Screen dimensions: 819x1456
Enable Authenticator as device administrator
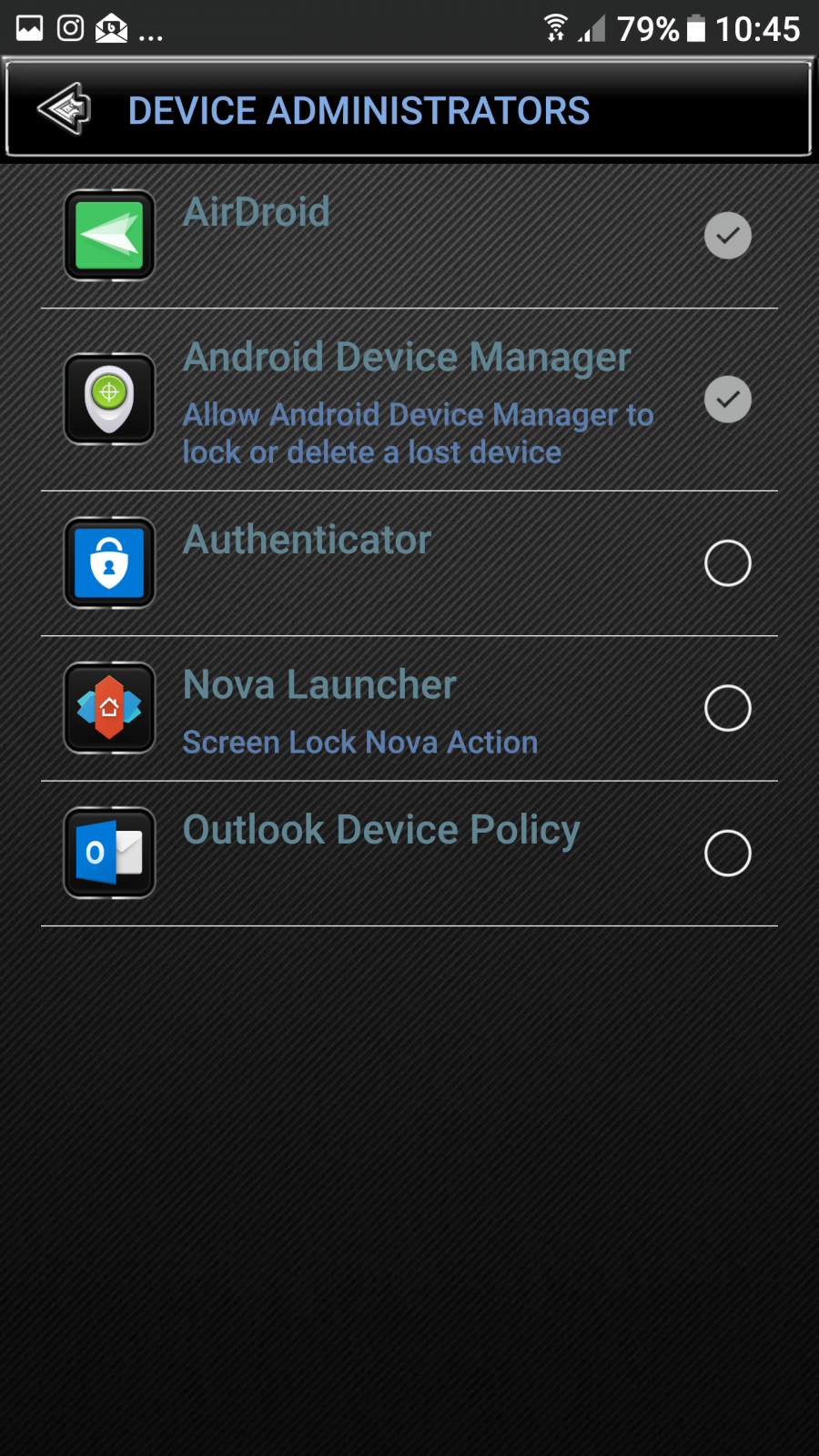click(x=728, y=563)
